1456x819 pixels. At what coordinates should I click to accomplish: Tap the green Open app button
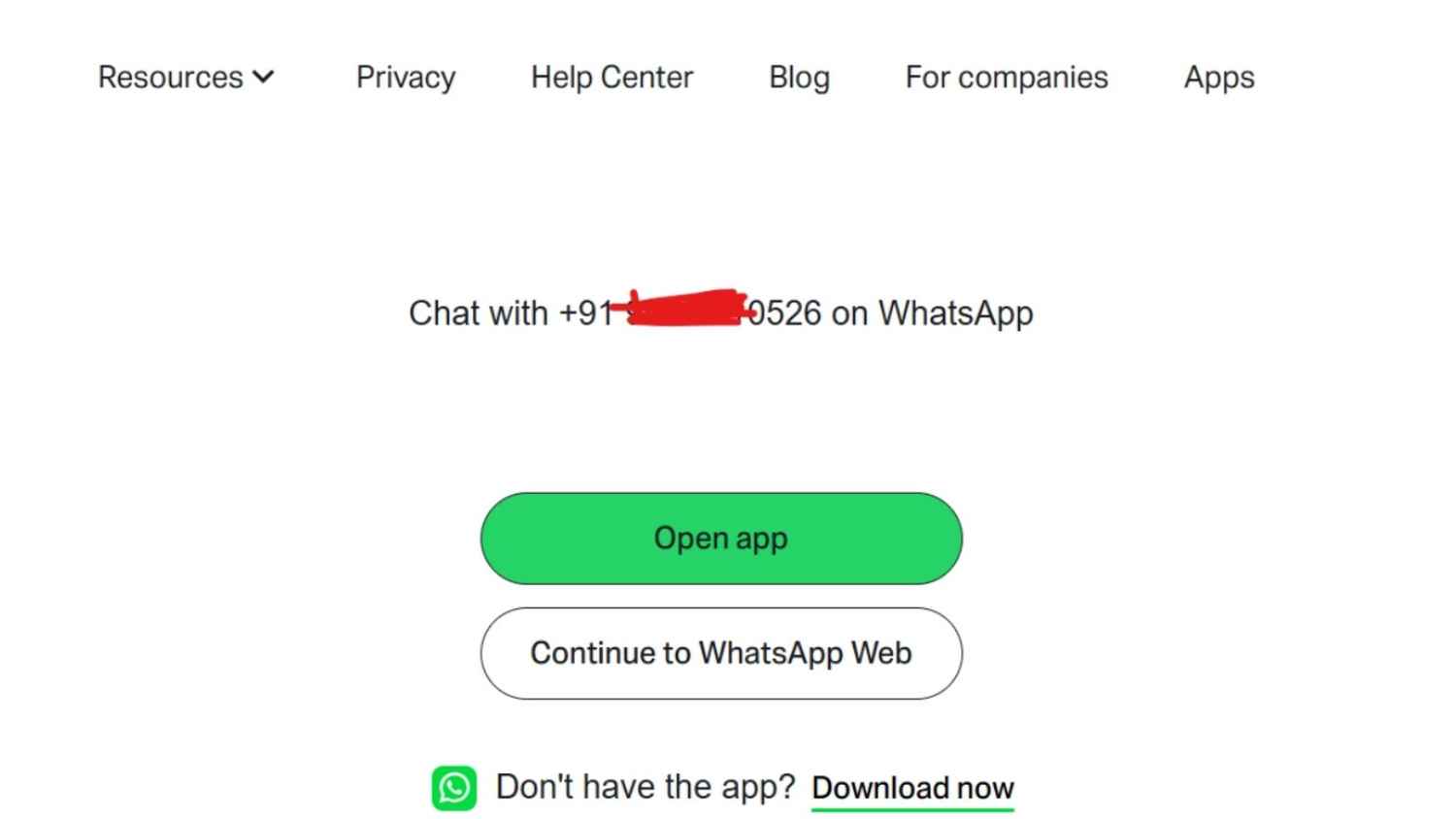pyautogui.click(x=721, y=539)
